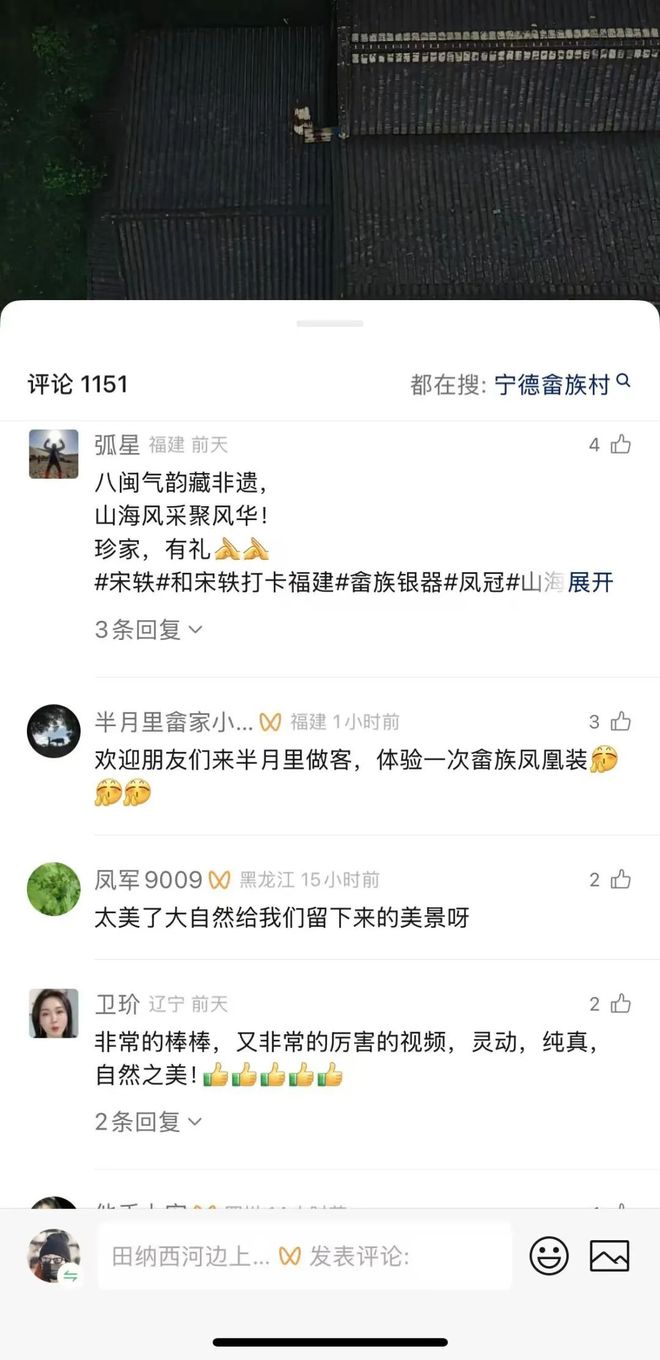Tap the 发表评论 comment input field
This screenshot has height=1360, width=660.
tap(304, 1256)
